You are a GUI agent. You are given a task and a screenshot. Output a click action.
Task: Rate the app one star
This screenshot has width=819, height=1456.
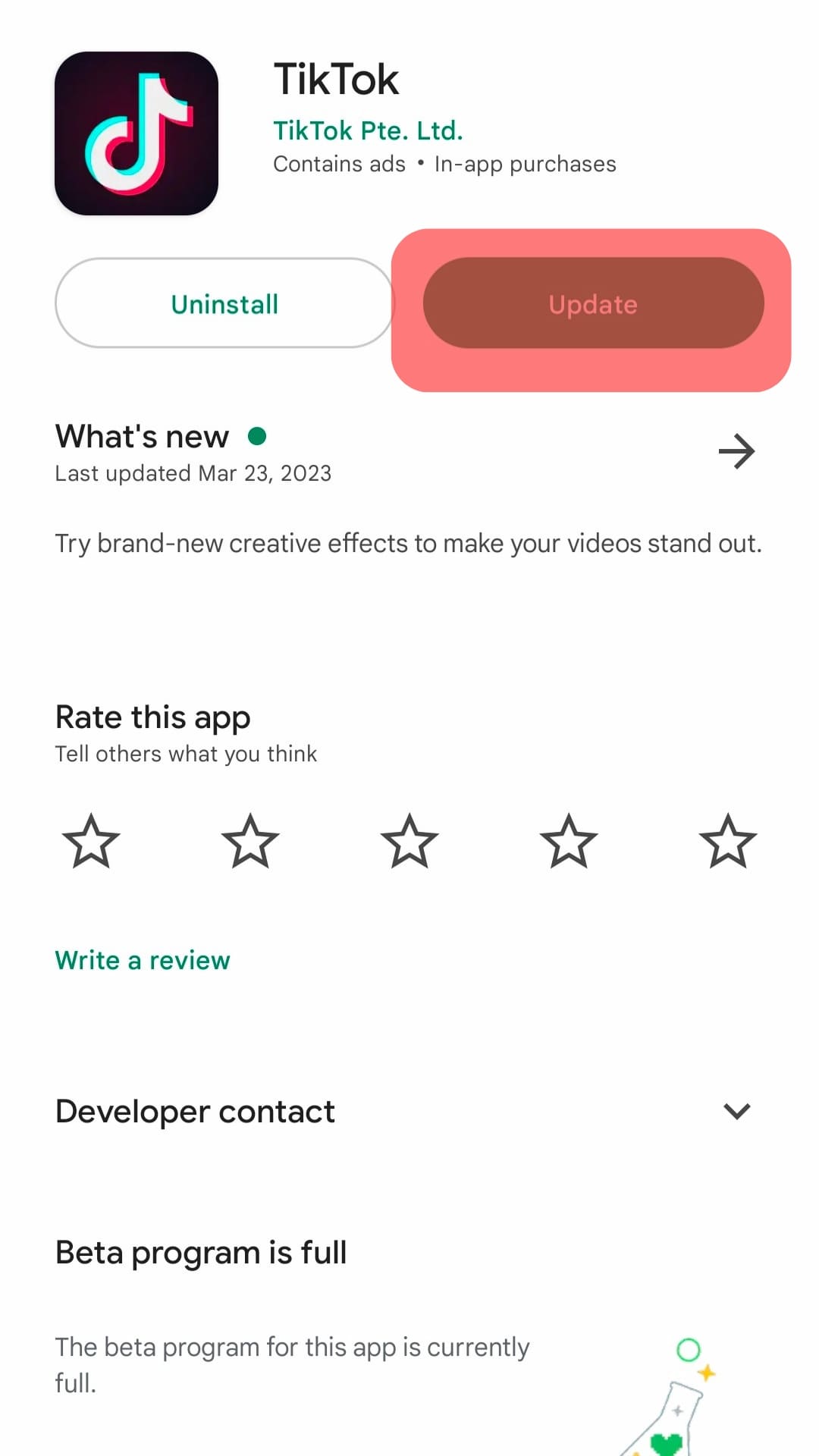tap(91, 841)
